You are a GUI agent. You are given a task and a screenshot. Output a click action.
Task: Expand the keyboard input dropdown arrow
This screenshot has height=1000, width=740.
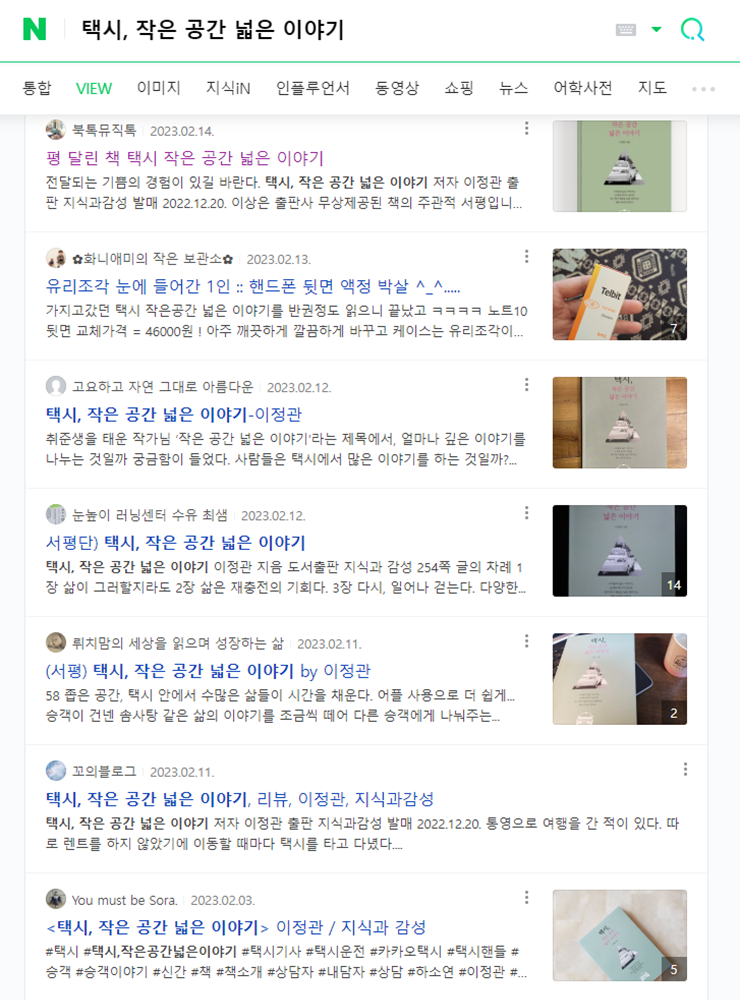click(656, 30)
